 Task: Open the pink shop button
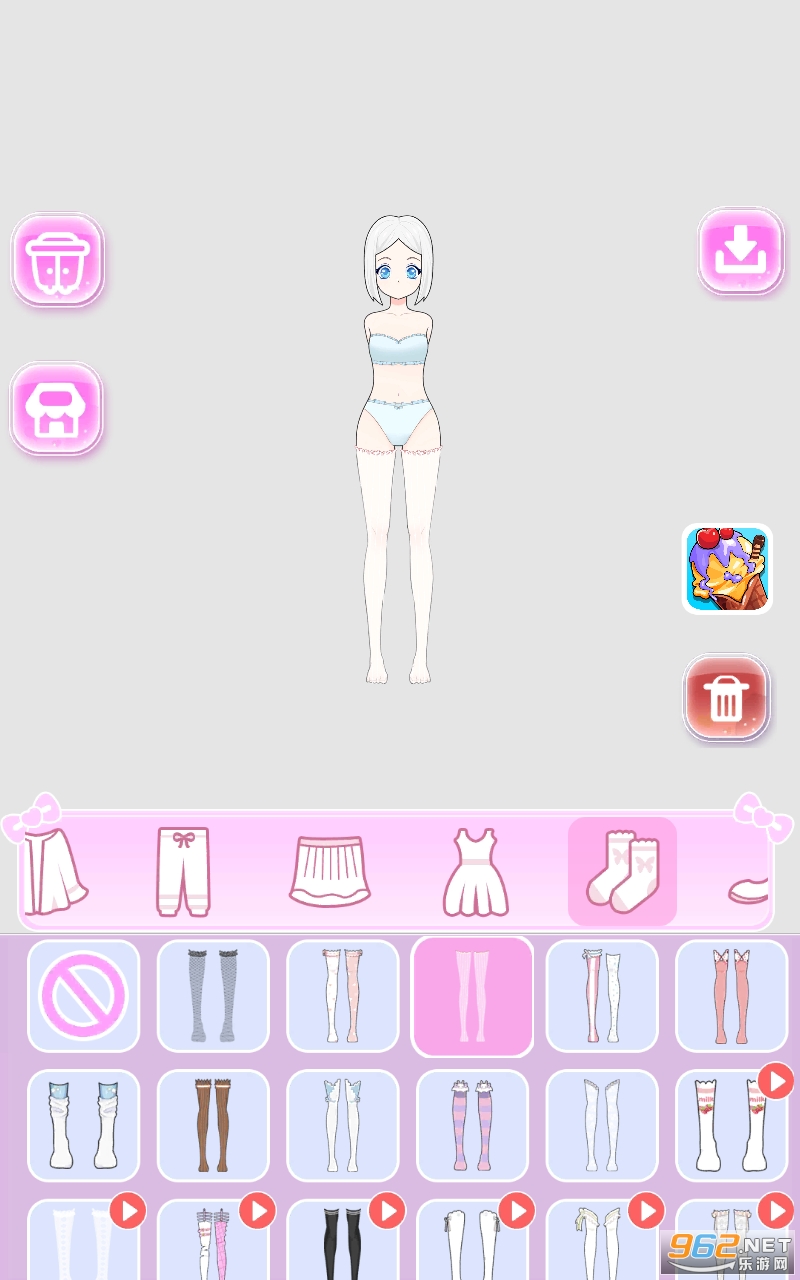pos(57,408)
